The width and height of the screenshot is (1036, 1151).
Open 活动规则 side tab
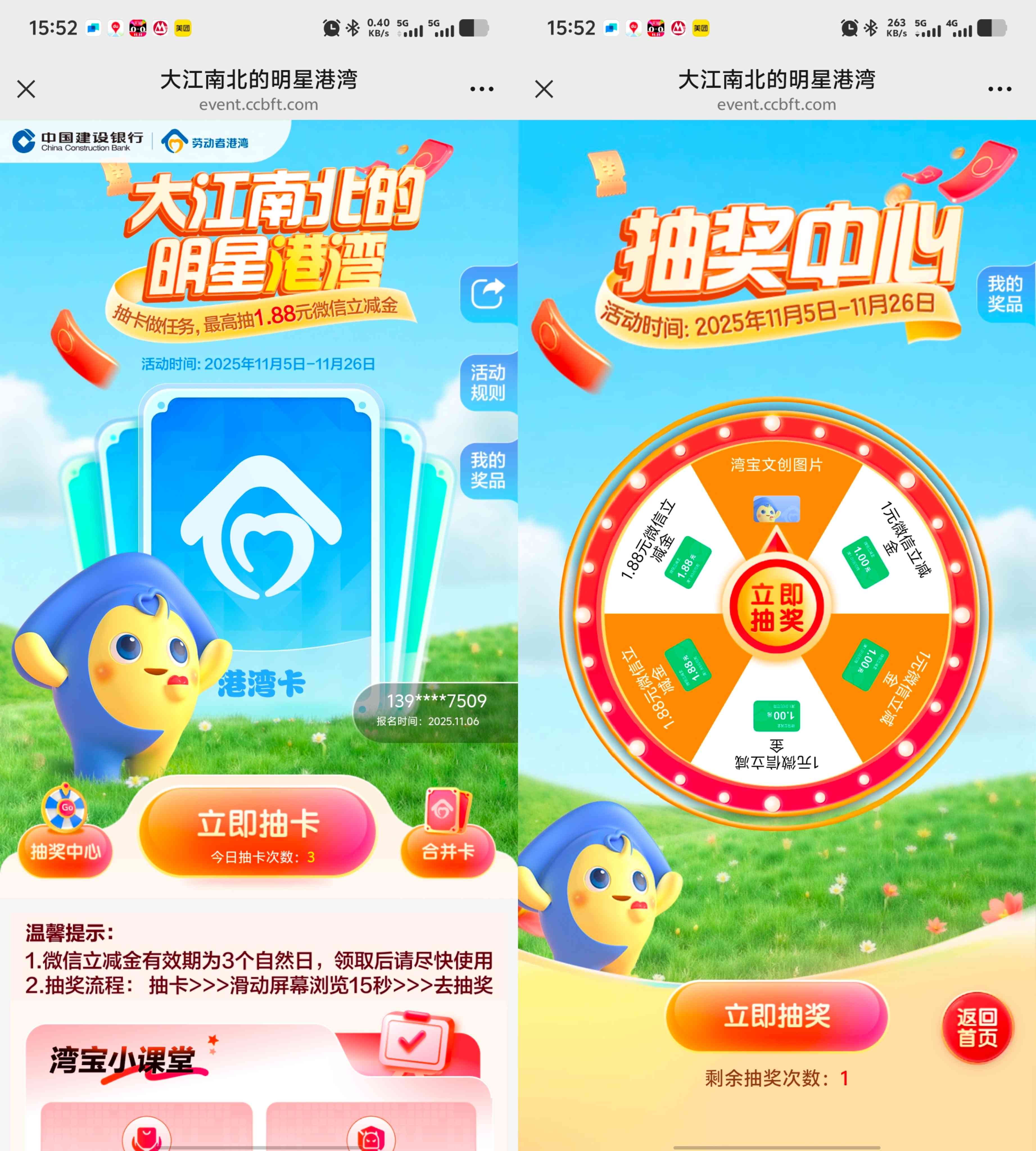(488, 382)
